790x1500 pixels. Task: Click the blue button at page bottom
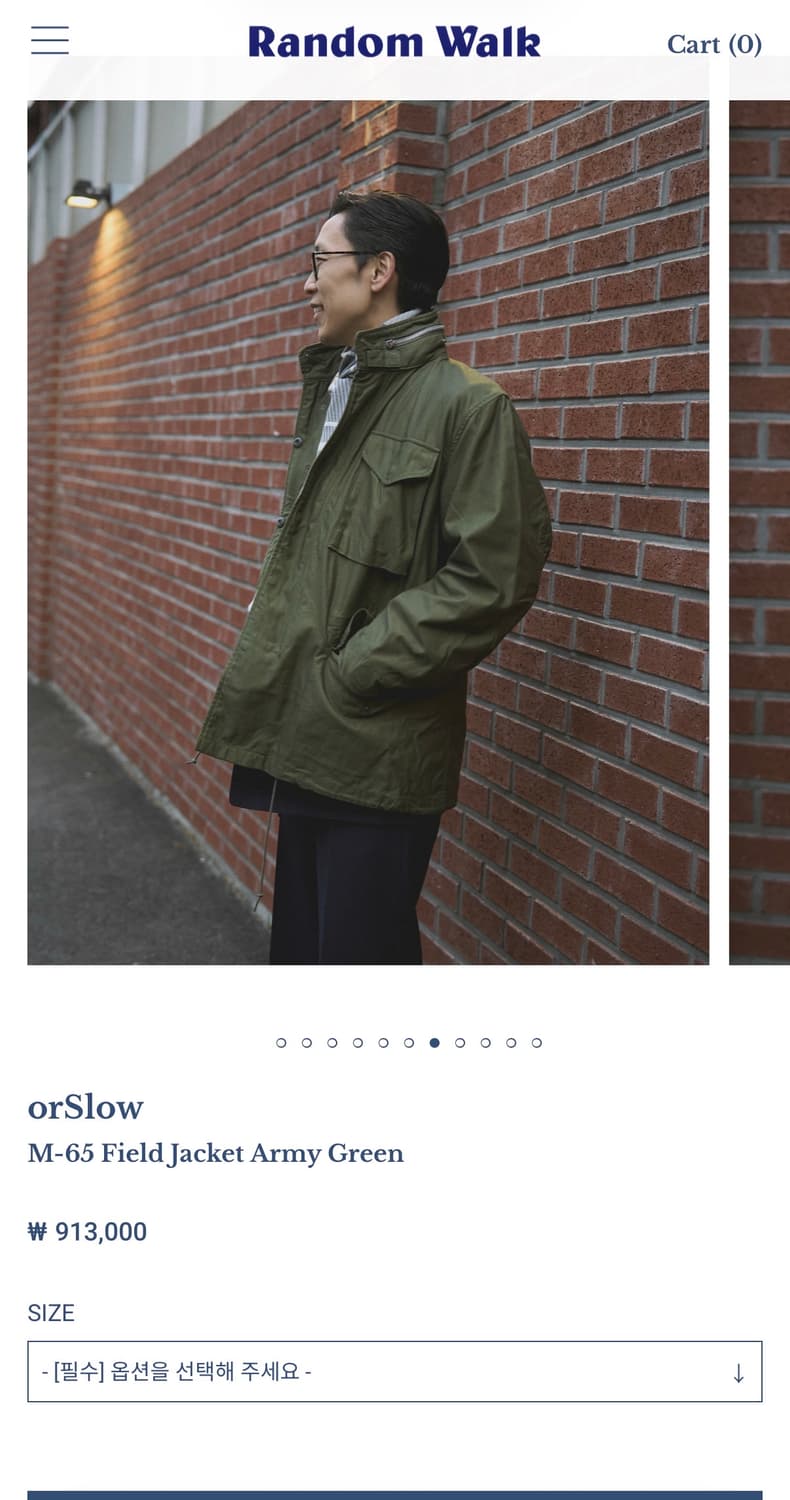point(395,1492)
